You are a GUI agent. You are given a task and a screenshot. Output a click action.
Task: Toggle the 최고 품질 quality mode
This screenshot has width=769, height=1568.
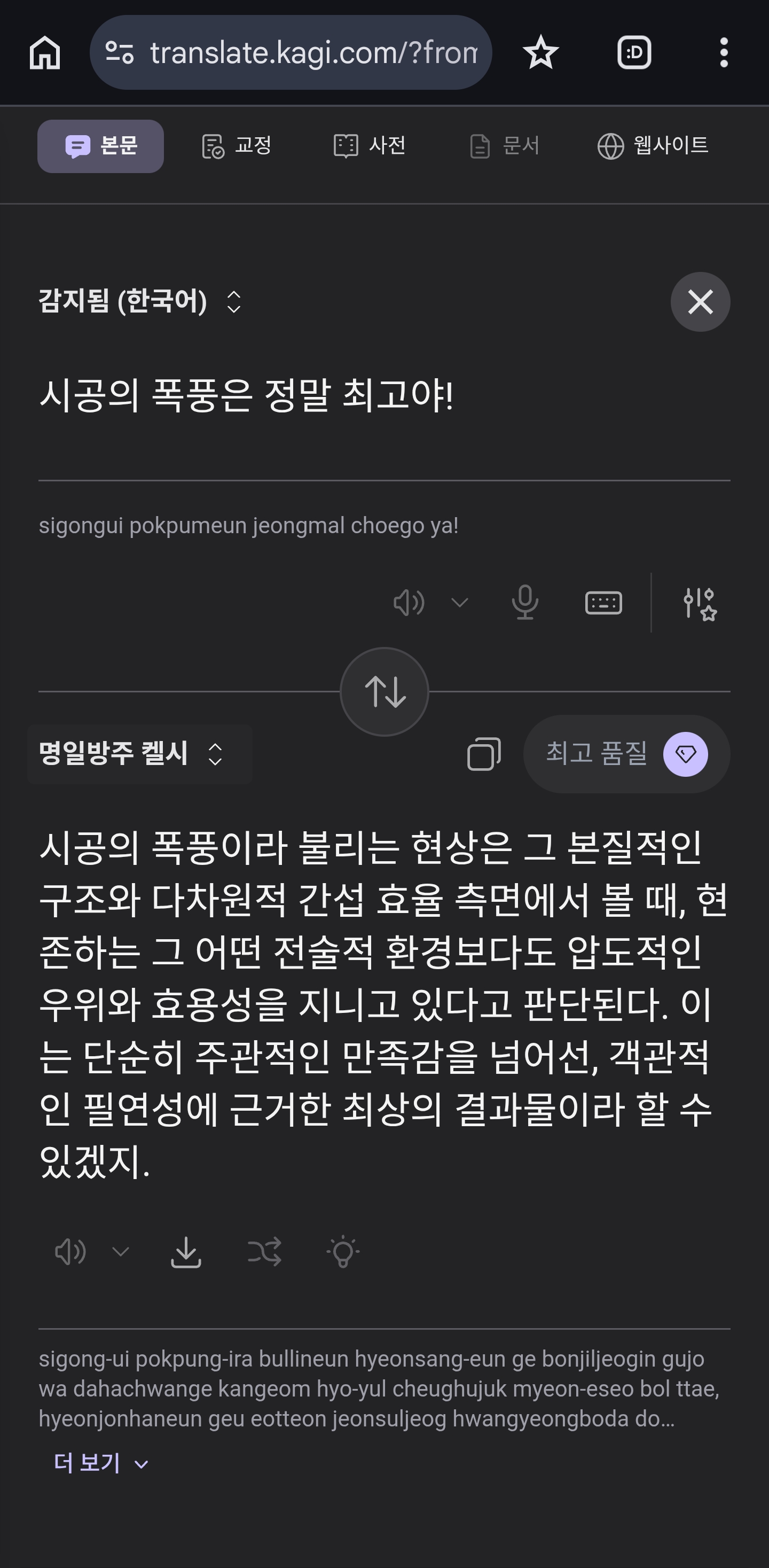coord(626,754)
